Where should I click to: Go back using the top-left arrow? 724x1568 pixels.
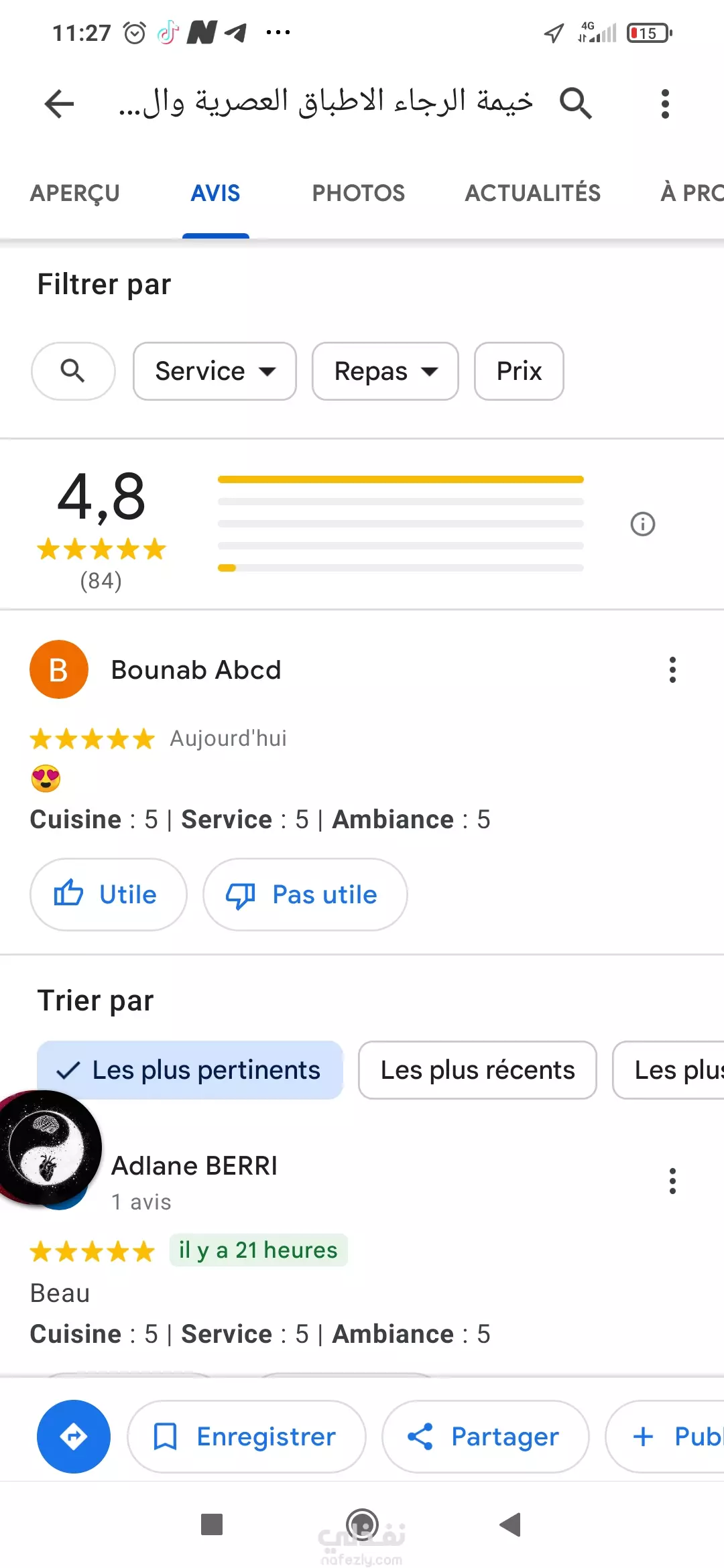click(x=59, y=103)
